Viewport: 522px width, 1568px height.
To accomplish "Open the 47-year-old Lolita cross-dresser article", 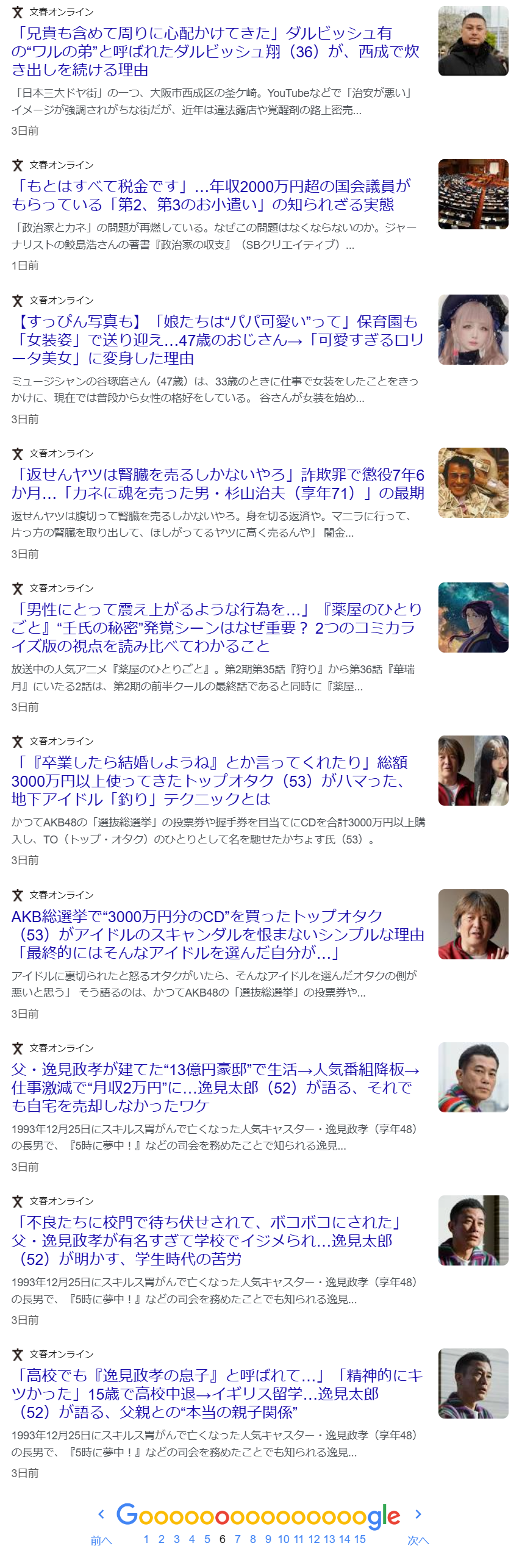I will tap(217, 340).
